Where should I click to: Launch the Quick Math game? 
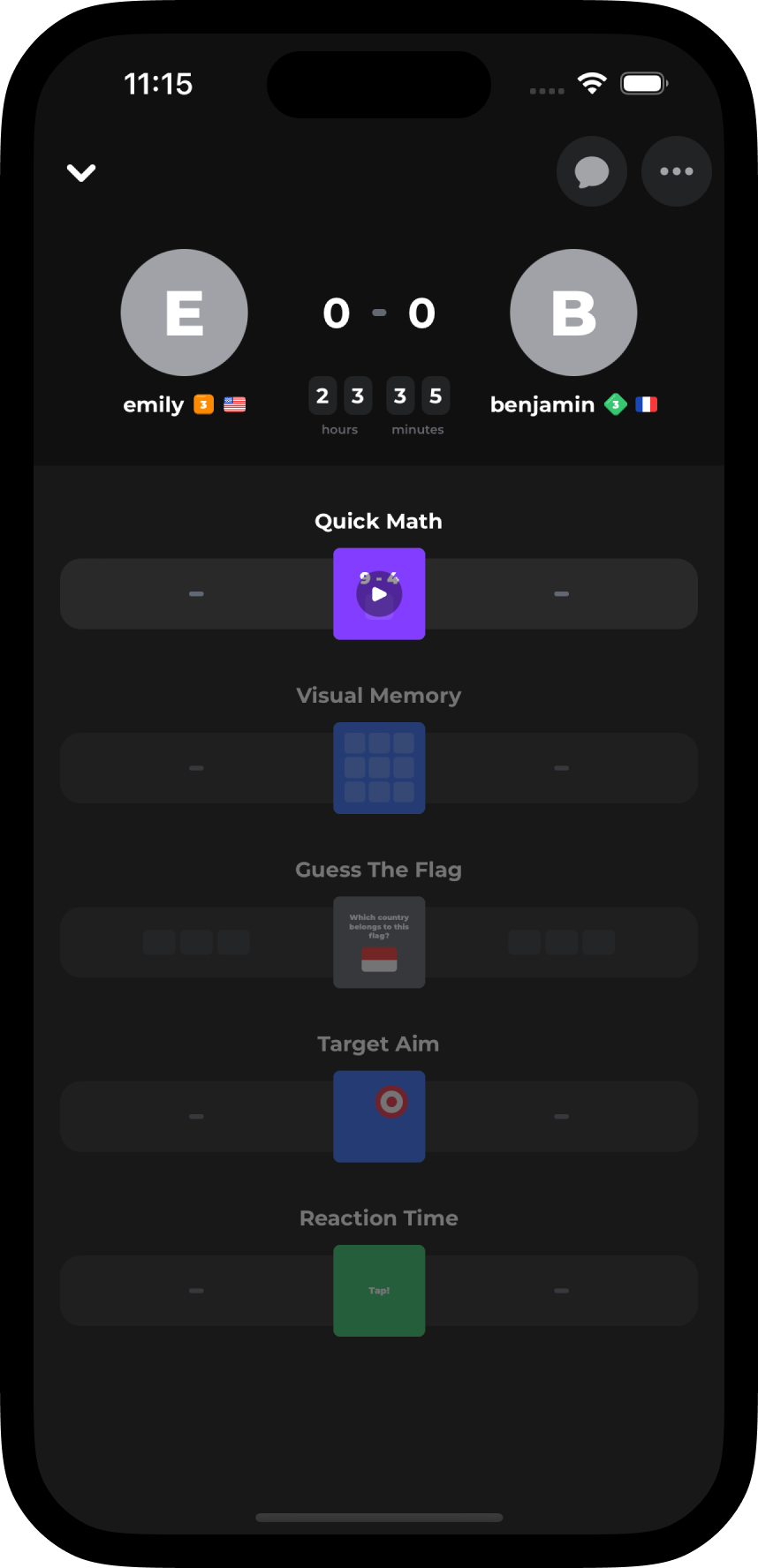point(379,593)
